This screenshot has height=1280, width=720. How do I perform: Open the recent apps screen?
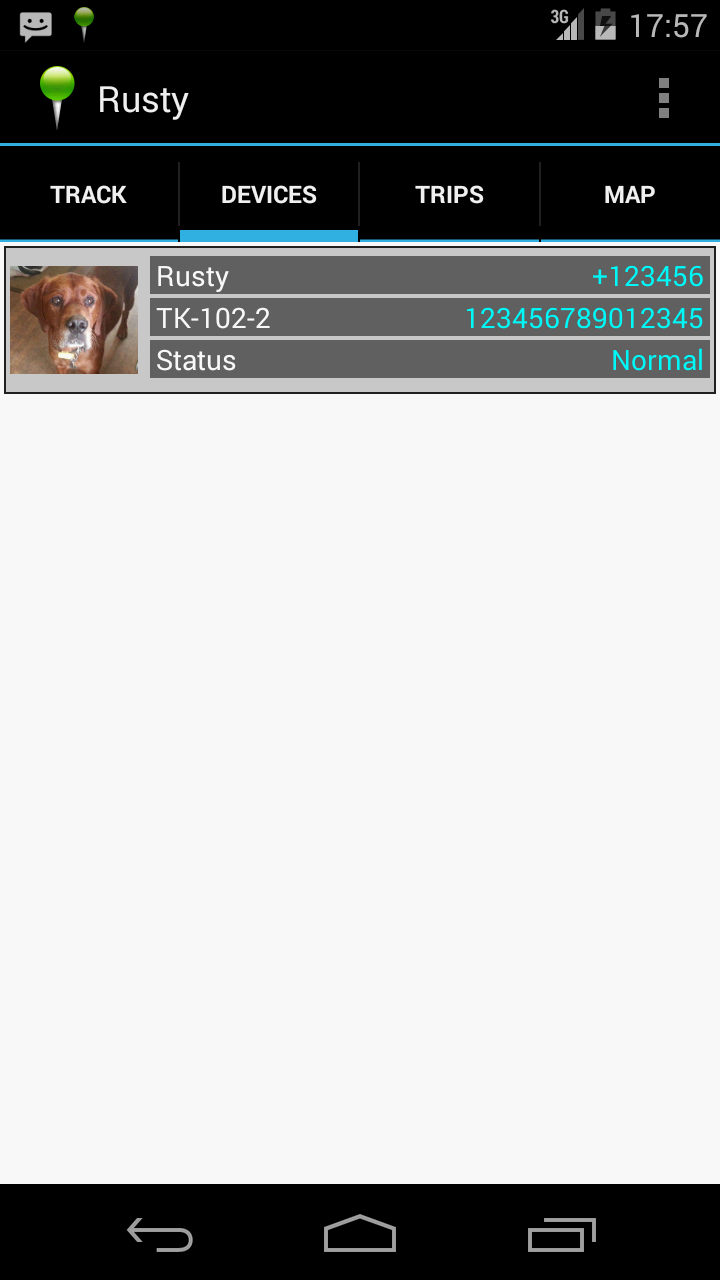click(561, 1234)
